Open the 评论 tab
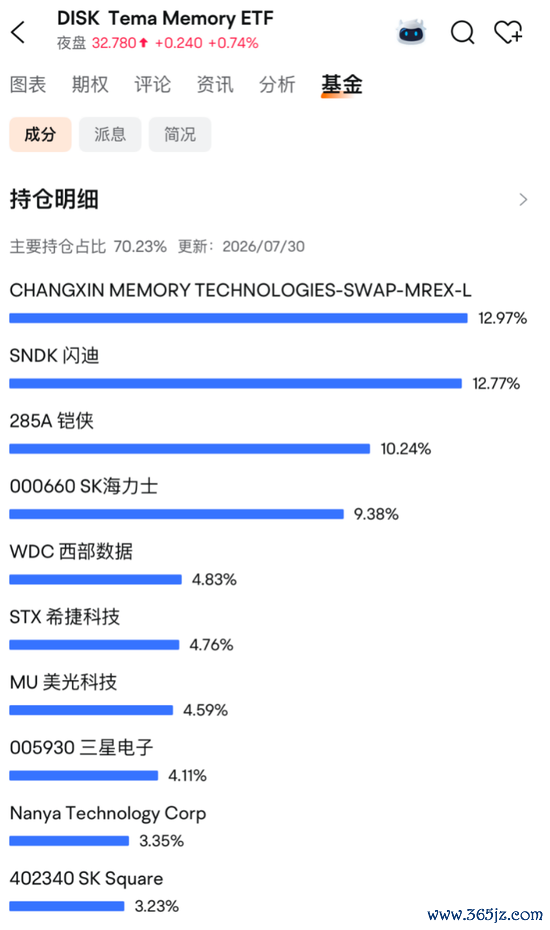Image resolution: width=550 pixels, height=930 pixels. click(152, 84)
